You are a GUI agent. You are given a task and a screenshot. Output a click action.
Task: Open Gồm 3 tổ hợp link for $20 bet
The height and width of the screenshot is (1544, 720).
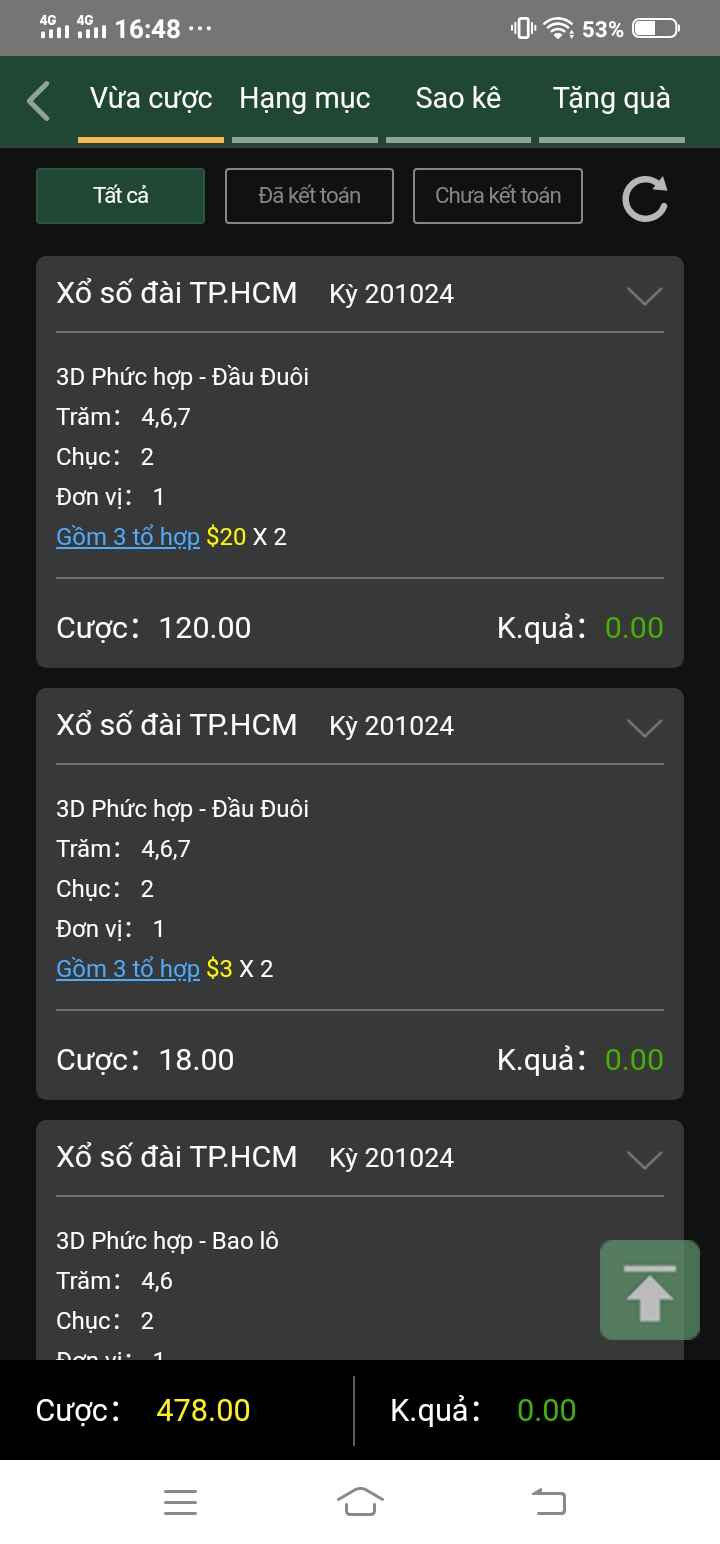point(128,537)
